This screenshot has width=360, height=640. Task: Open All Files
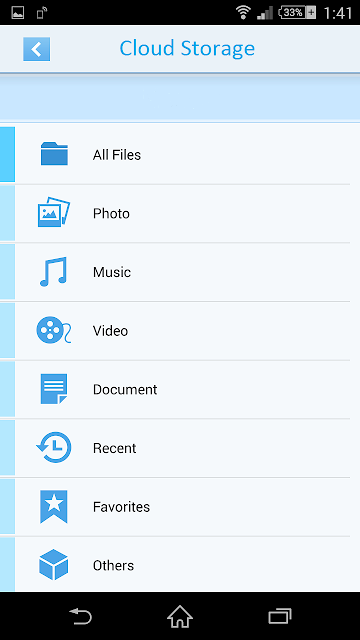click(180, 155)
